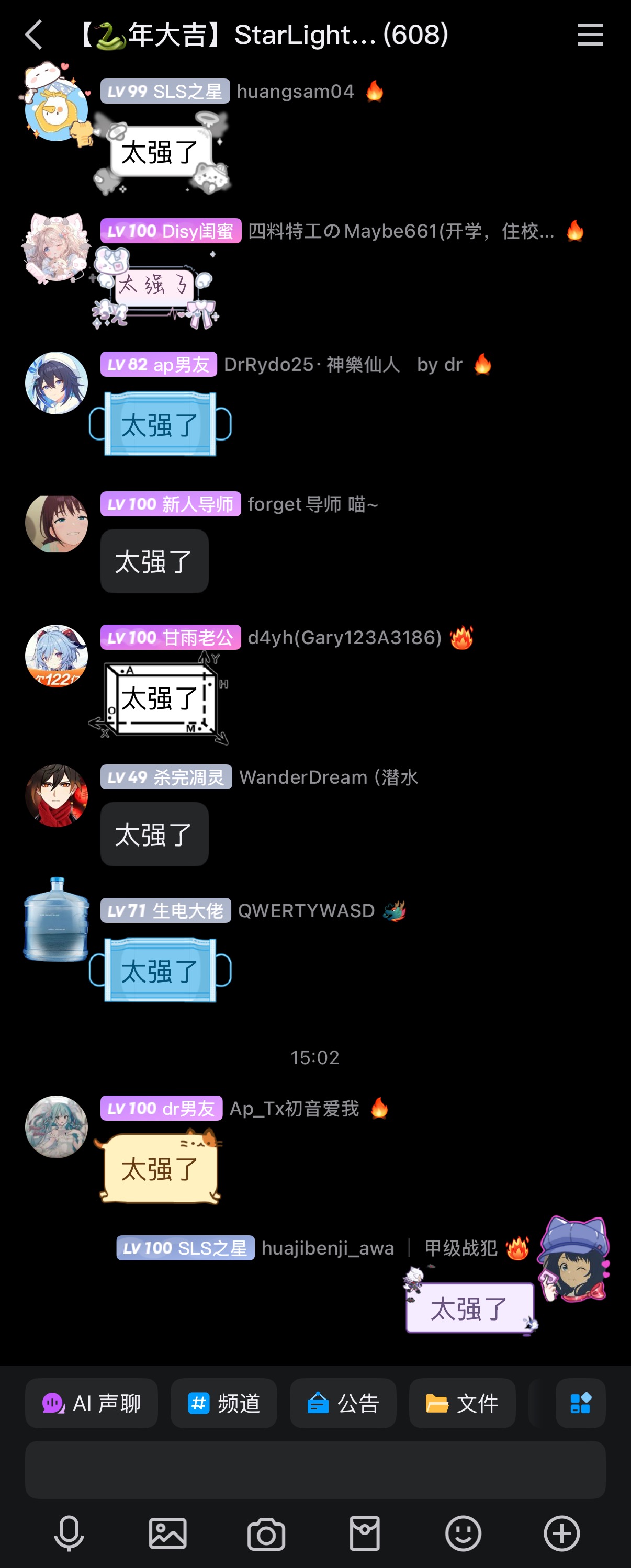
Task: Open the red packet icon
Action: [365, 1533]
